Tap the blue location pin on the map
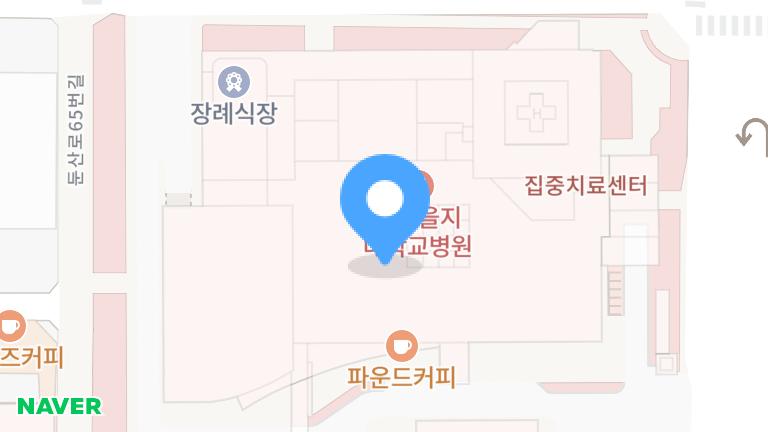This screenshot has width=768, height=432. tap(385, 200)
